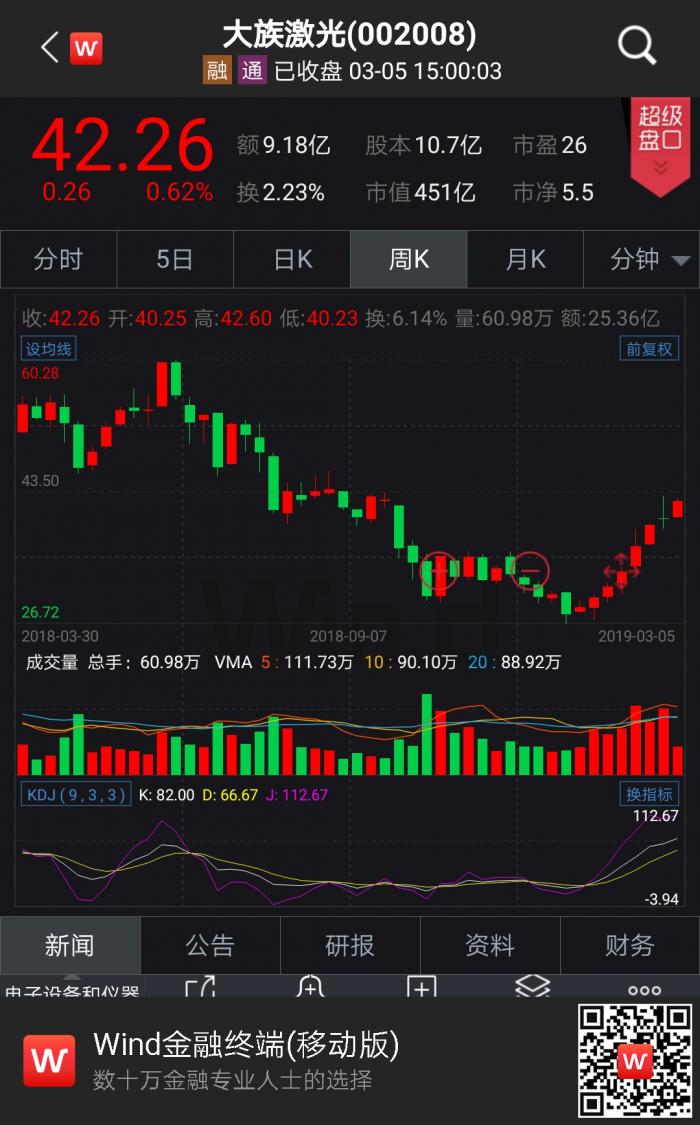Select the 日K chart tab
Viewport: 700px width, 1125px height.
292,260
